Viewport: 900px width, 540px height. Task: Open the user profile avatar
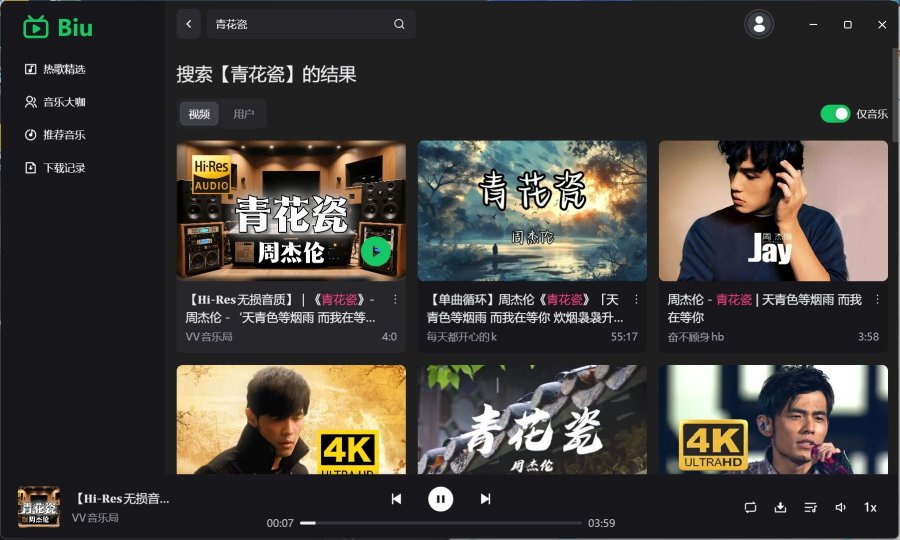759,24
